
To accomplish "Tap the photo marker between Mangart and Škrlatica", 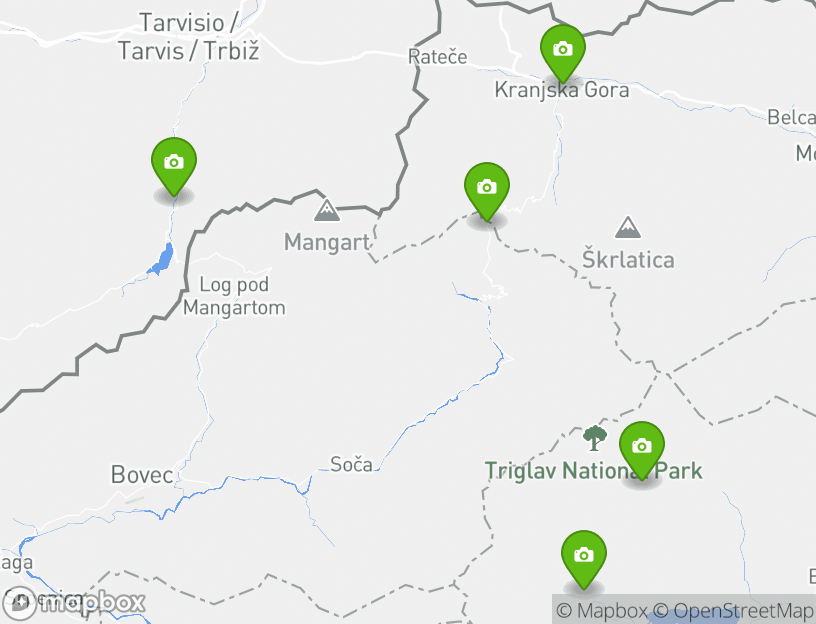I will click(487, 188).
